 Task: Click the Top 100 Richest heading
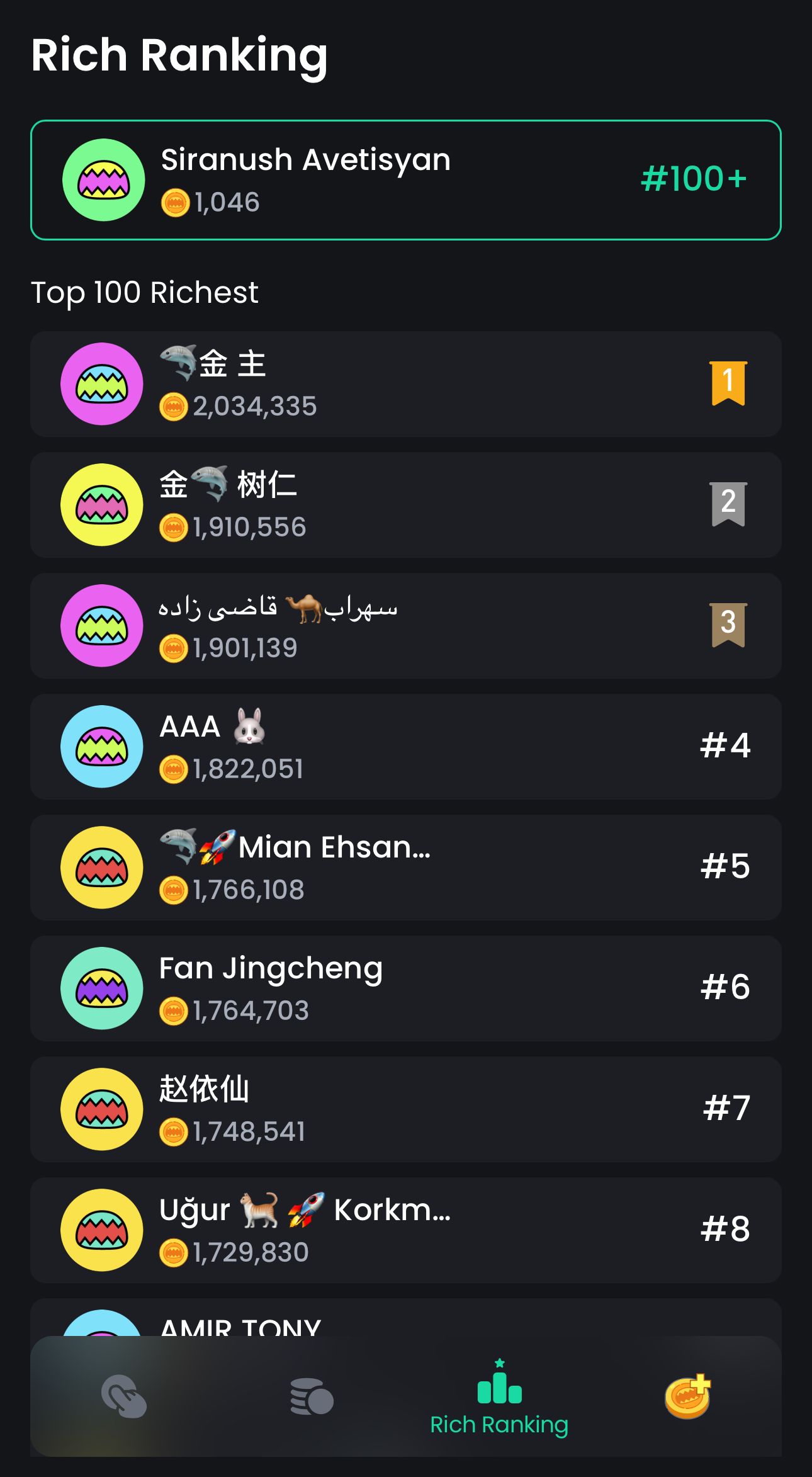click(x=145, y=292)
